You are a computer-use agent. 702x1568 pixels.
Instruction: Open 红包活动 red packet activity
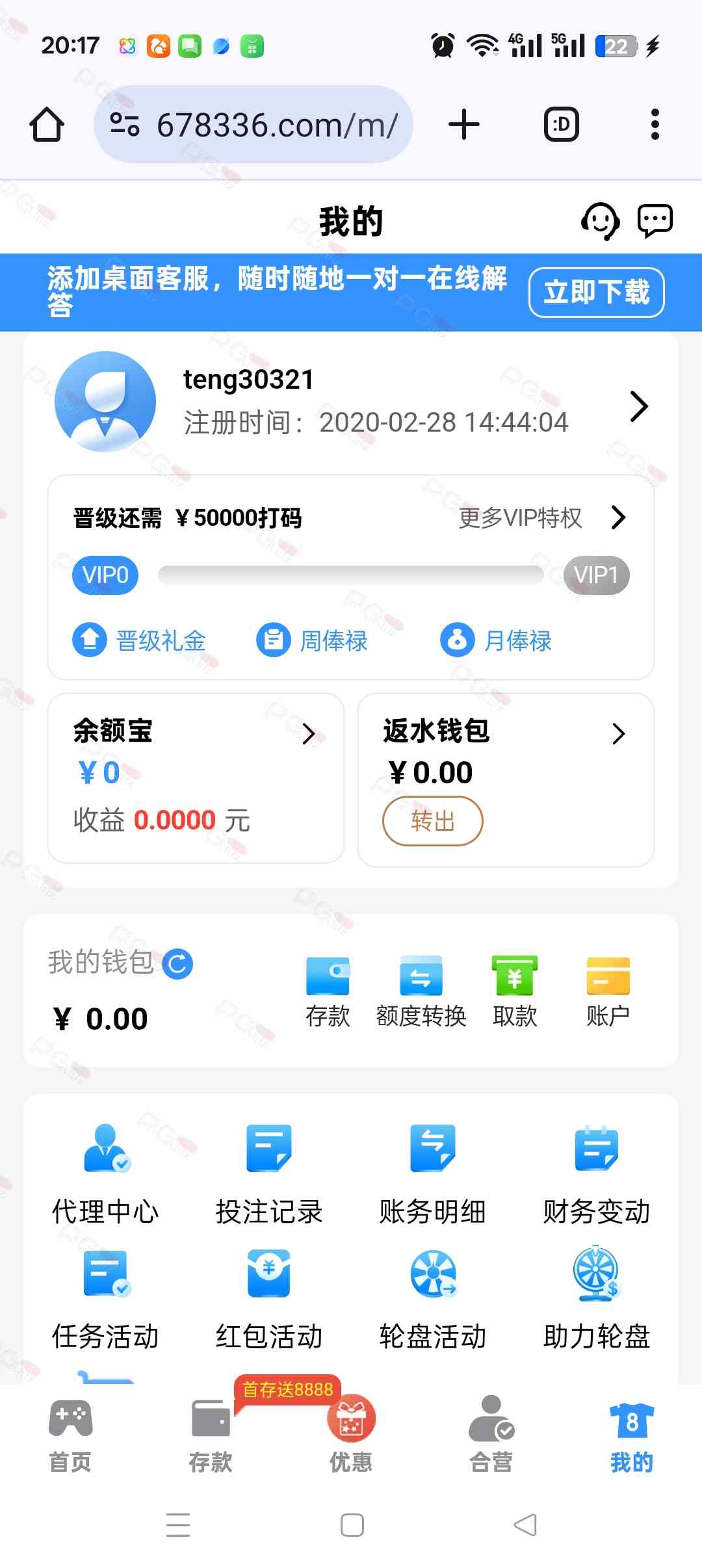point(269,1298)
